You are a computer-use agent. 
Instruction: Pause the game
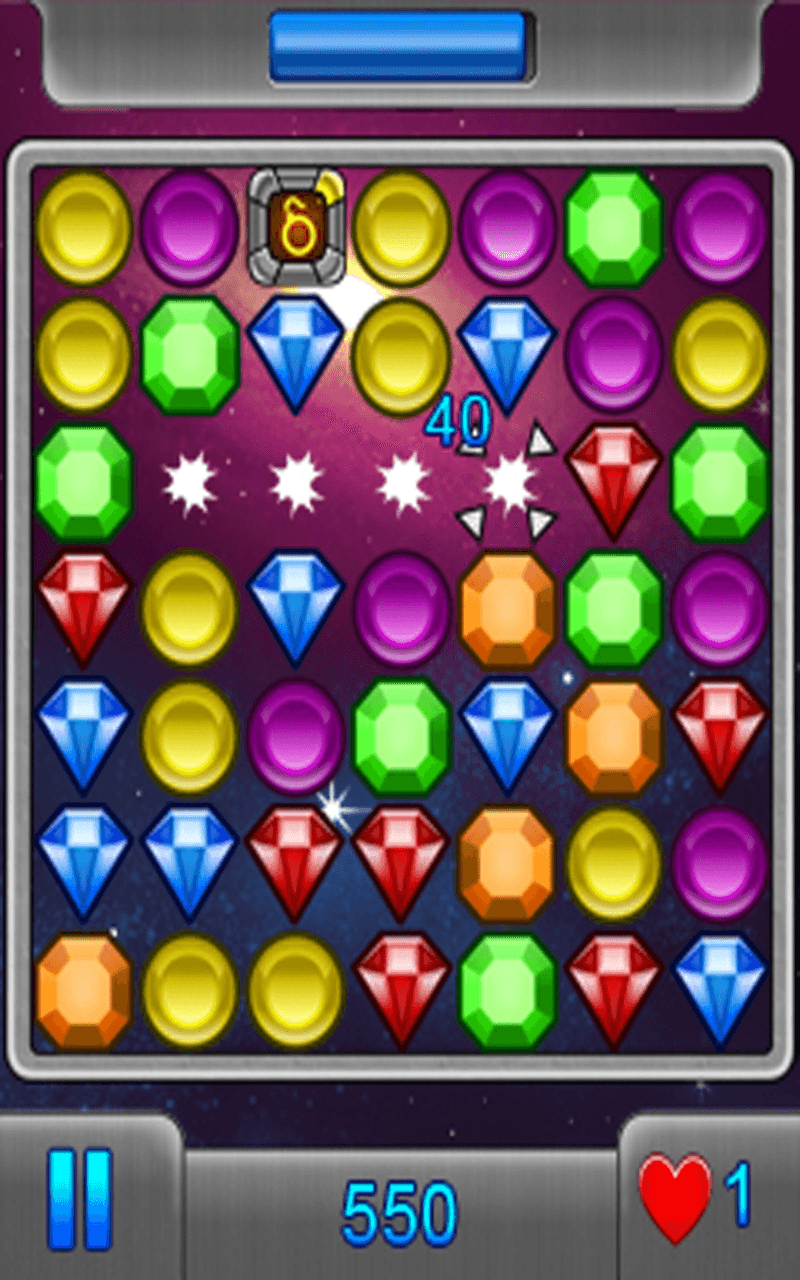point(80,1198)
